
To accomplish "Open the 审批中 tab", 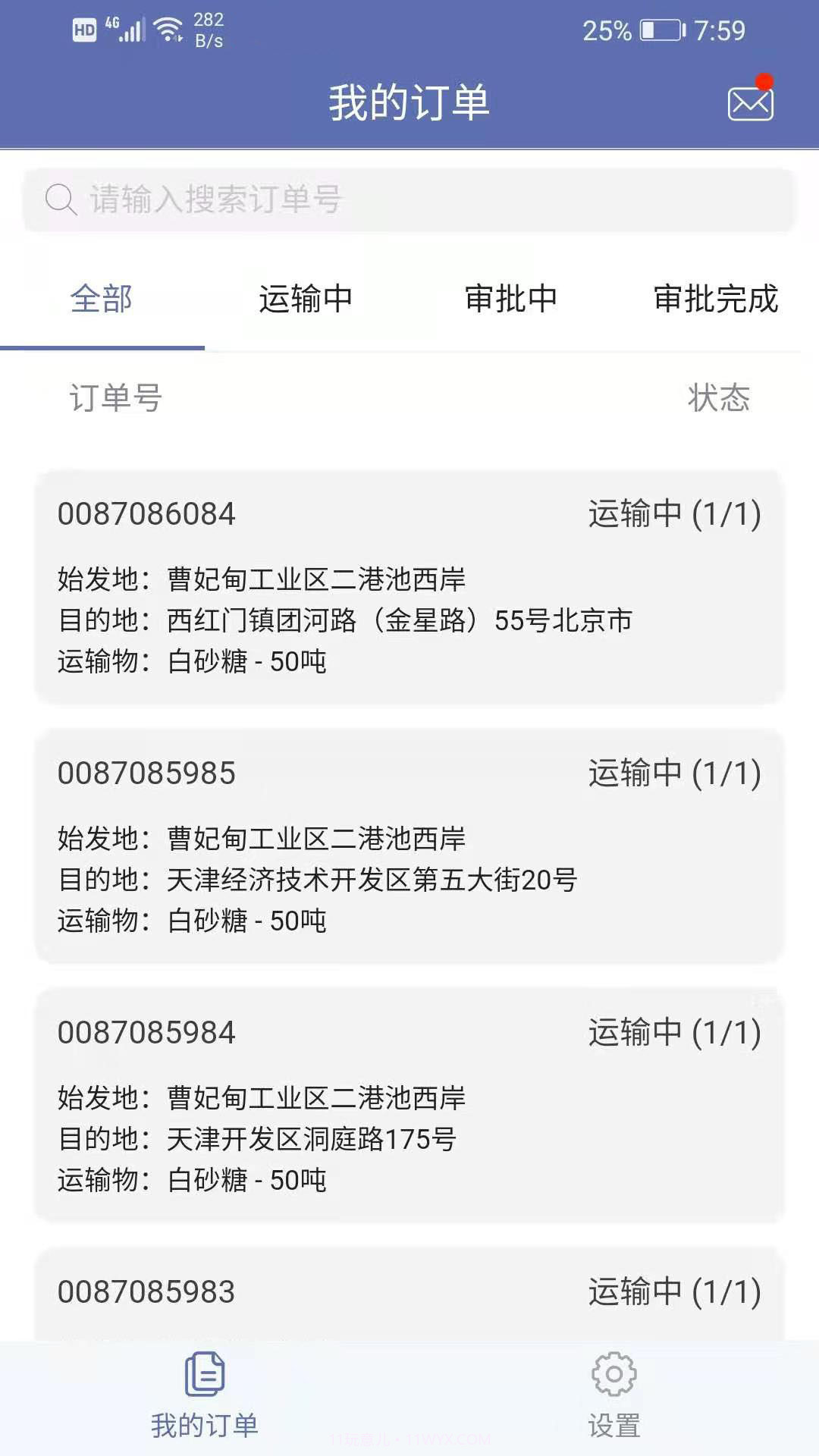I will [x=512, y=299].
